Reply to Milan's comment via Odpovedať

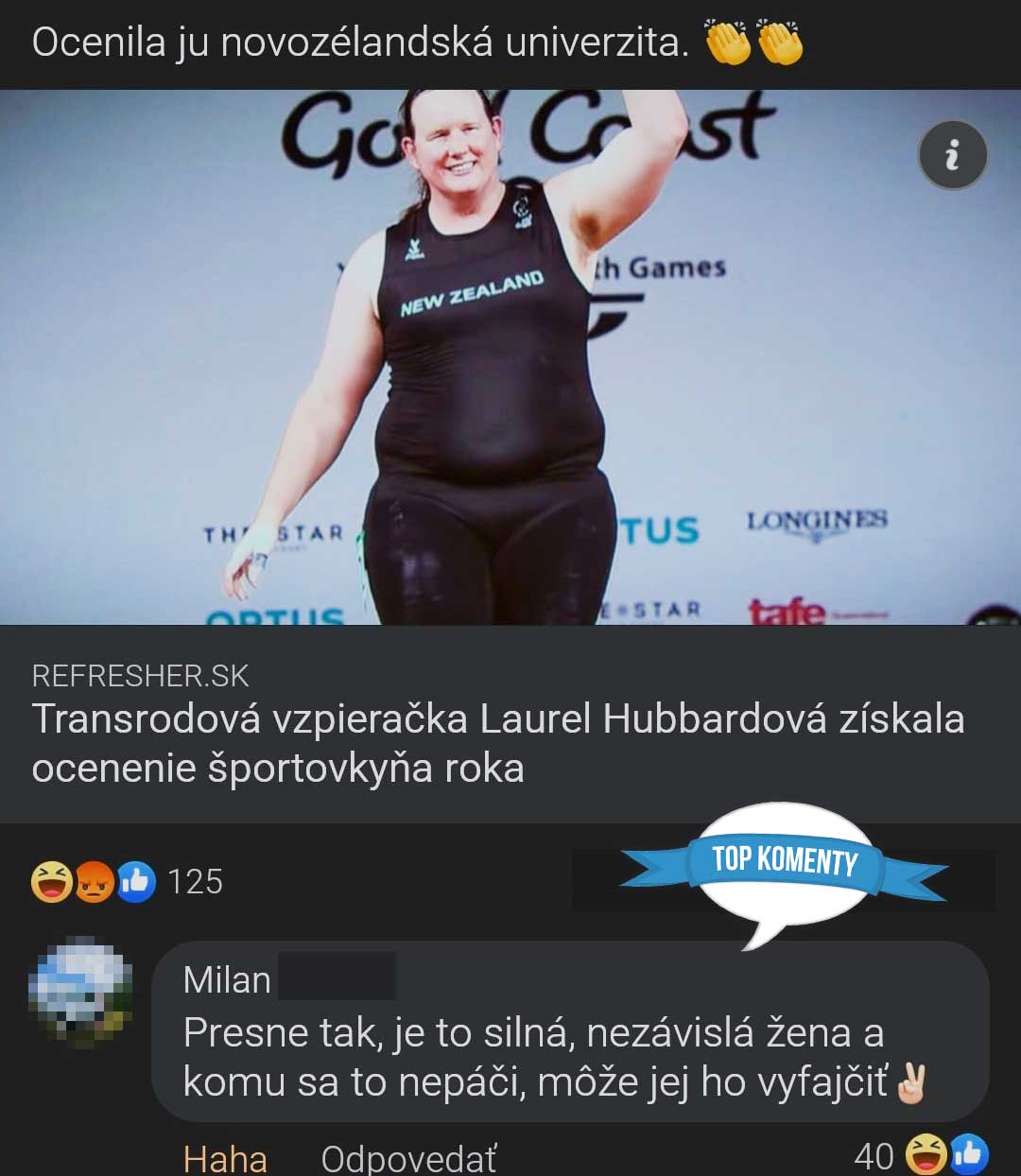[408, 1158]
